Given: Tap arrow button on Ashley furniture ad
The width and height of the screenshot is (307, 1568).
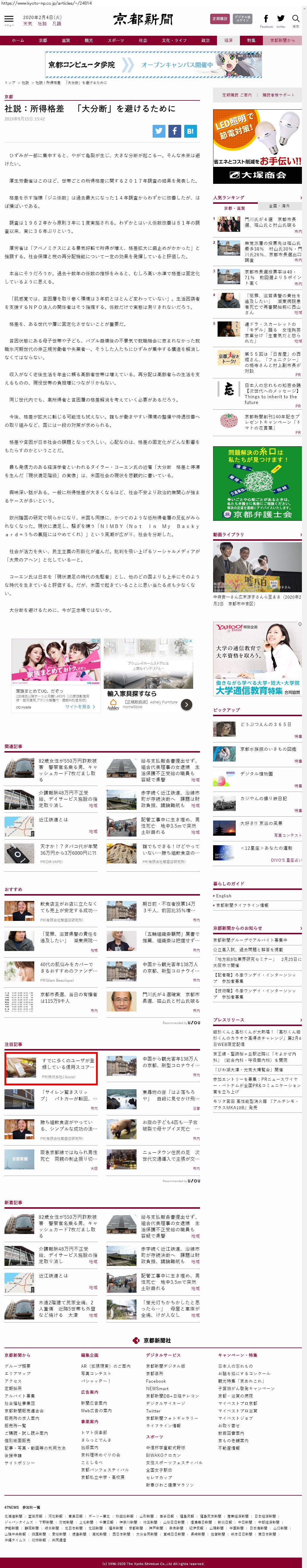Looking at the screenshot, I should pos(186,704).
